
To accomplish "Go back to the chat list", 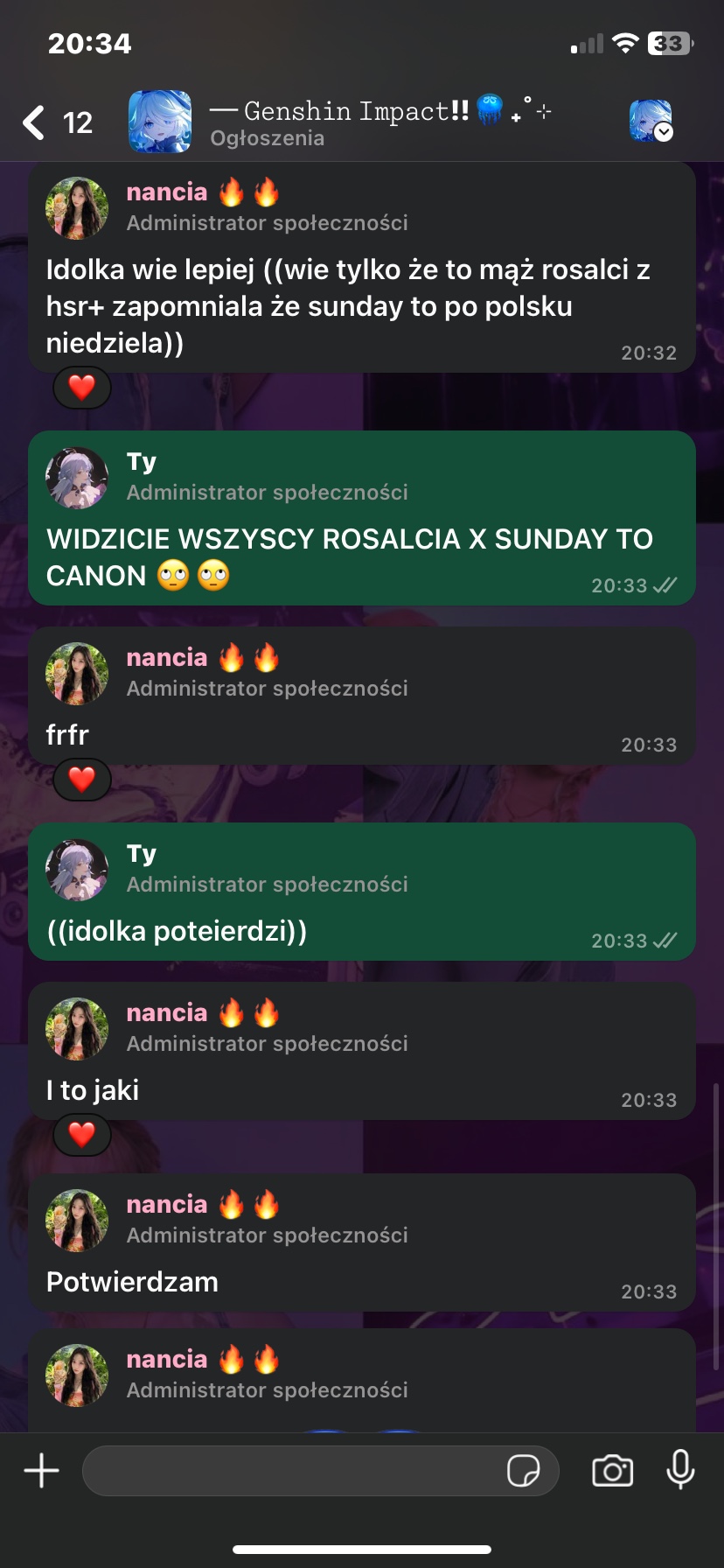I will tap(35, 122).
